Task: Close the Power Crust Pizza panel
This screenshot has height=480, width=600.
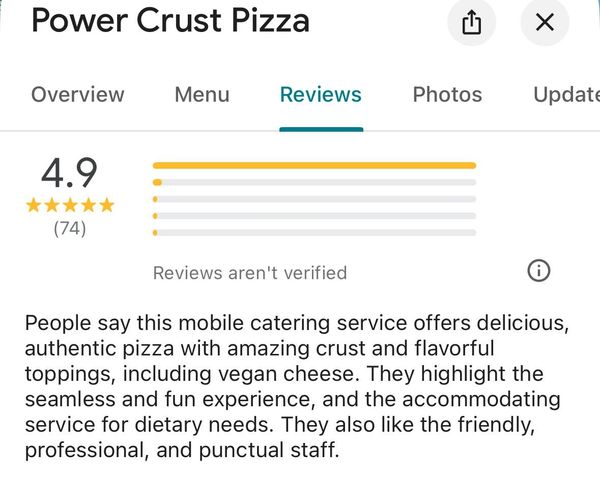Action: click(x=545, y=23)
